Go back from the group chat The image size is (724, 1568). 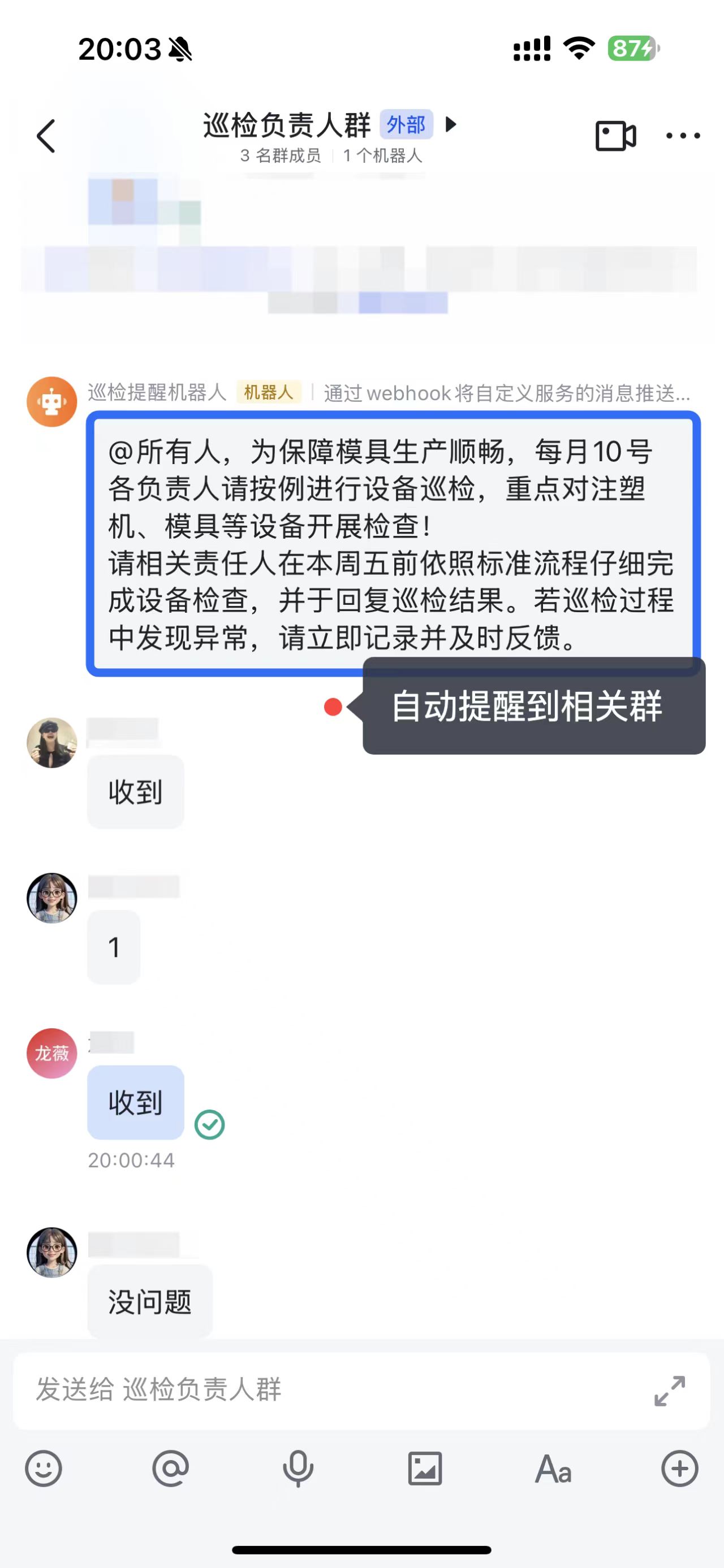click(x=46, y=136)
